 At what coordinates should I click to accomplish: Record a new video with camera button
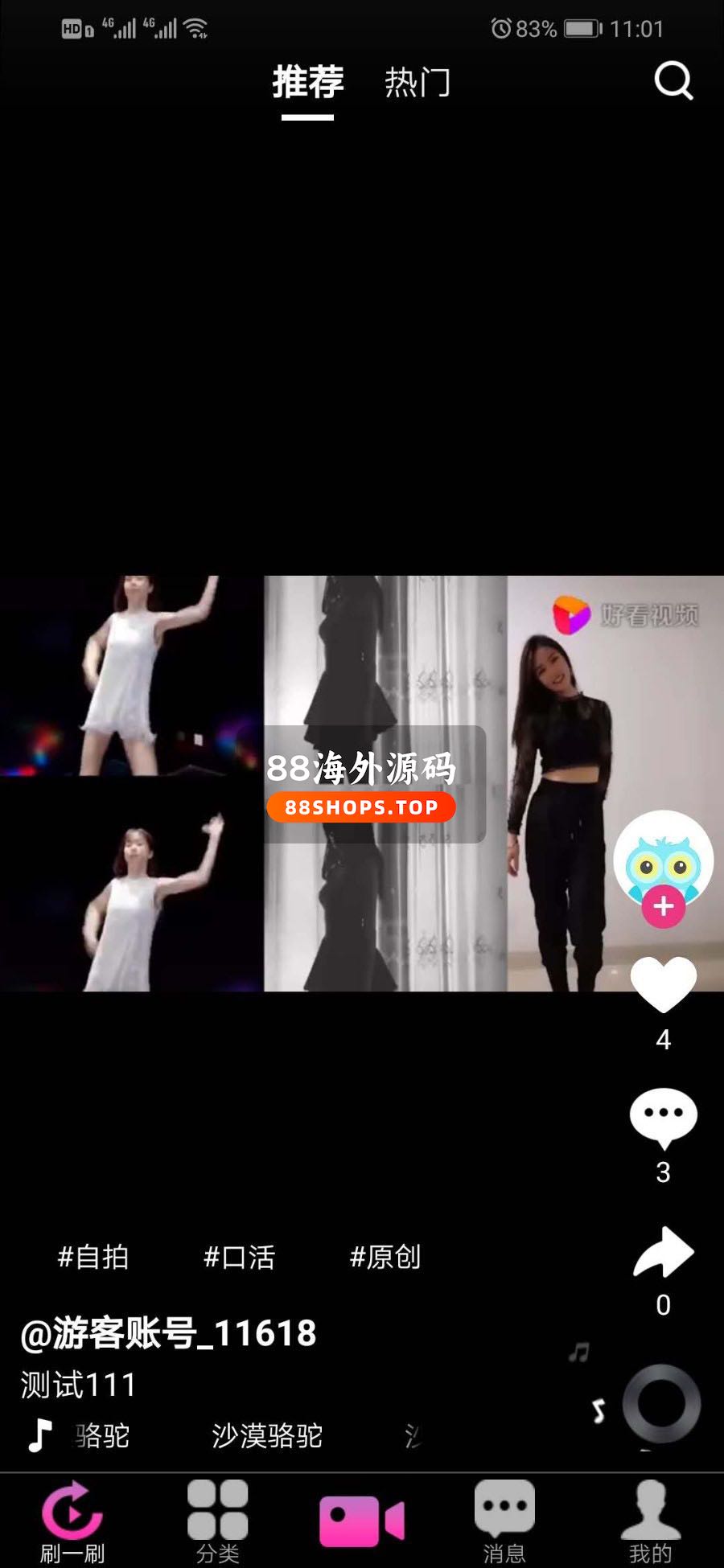pos(362,1521)
